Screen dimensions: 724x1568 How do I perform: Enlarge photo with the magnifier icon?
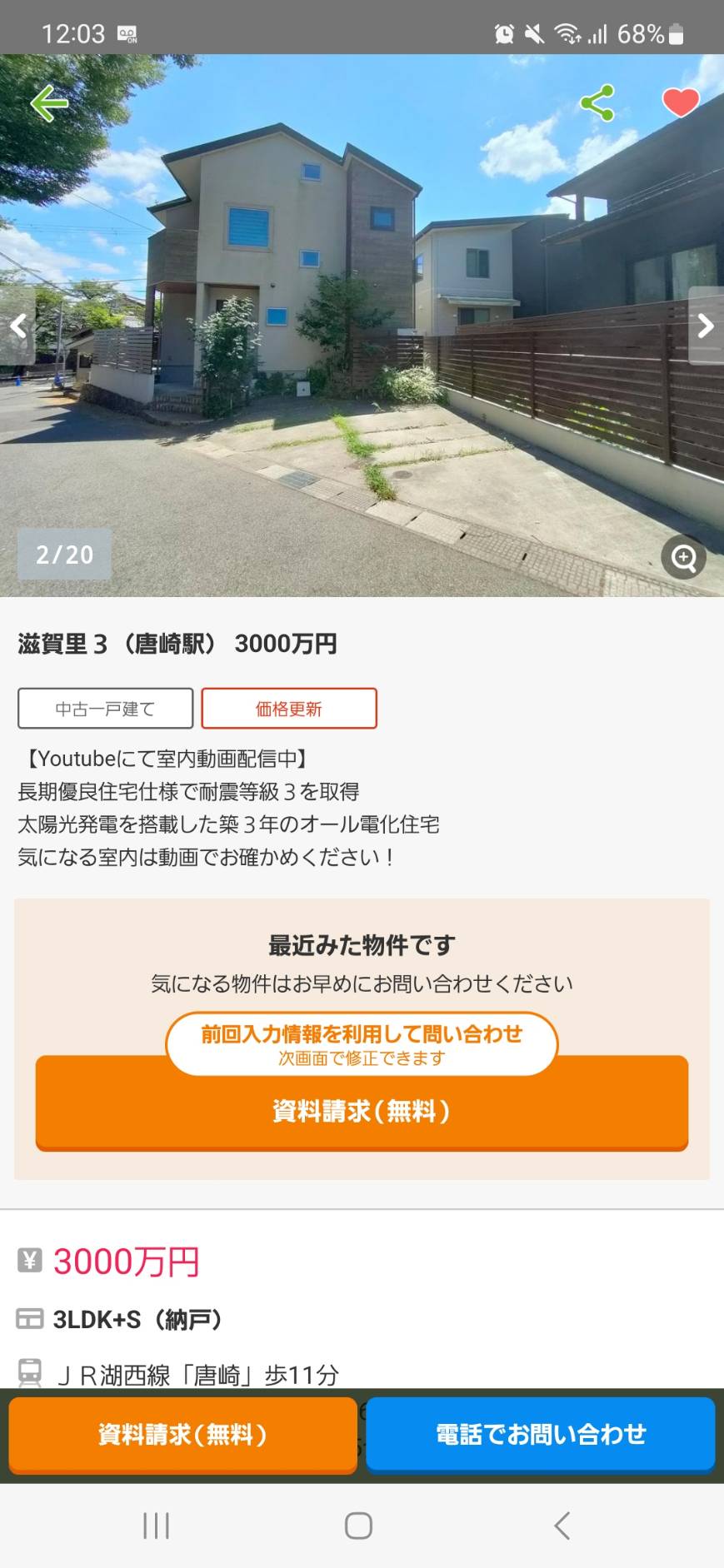684,557
